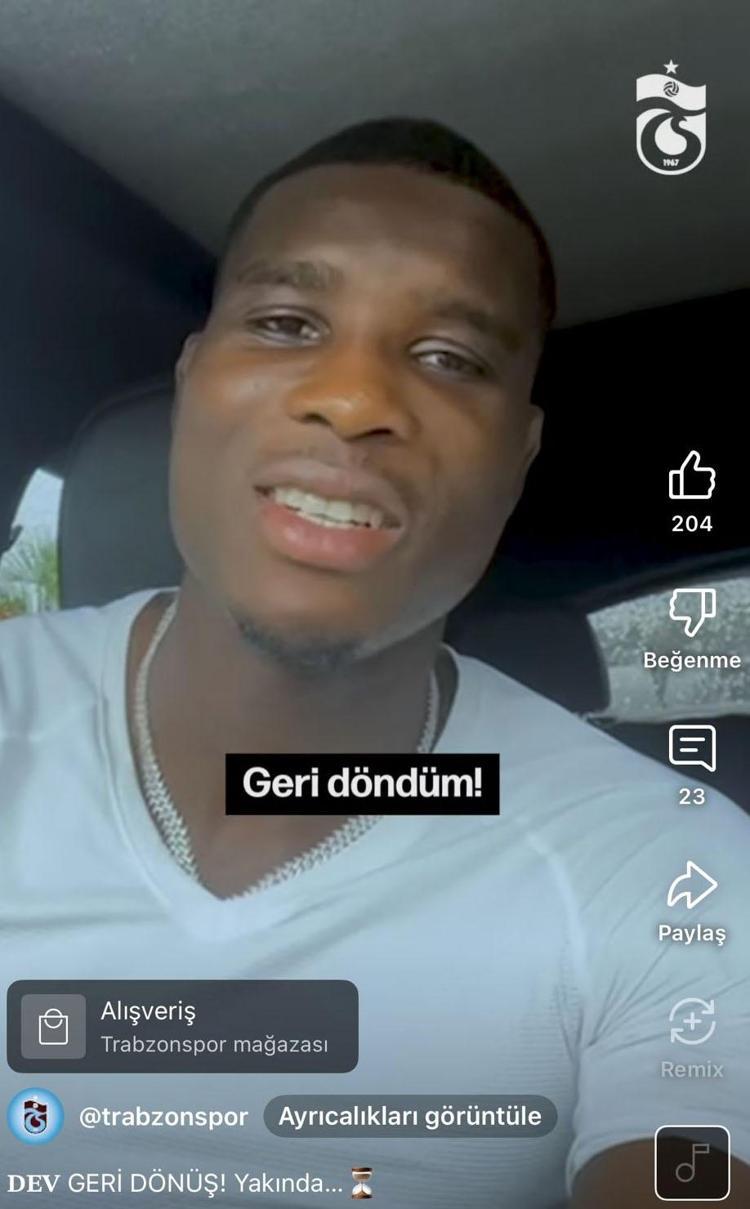Open the comments on this short
750x1209 pixels.
click(692, 749)
